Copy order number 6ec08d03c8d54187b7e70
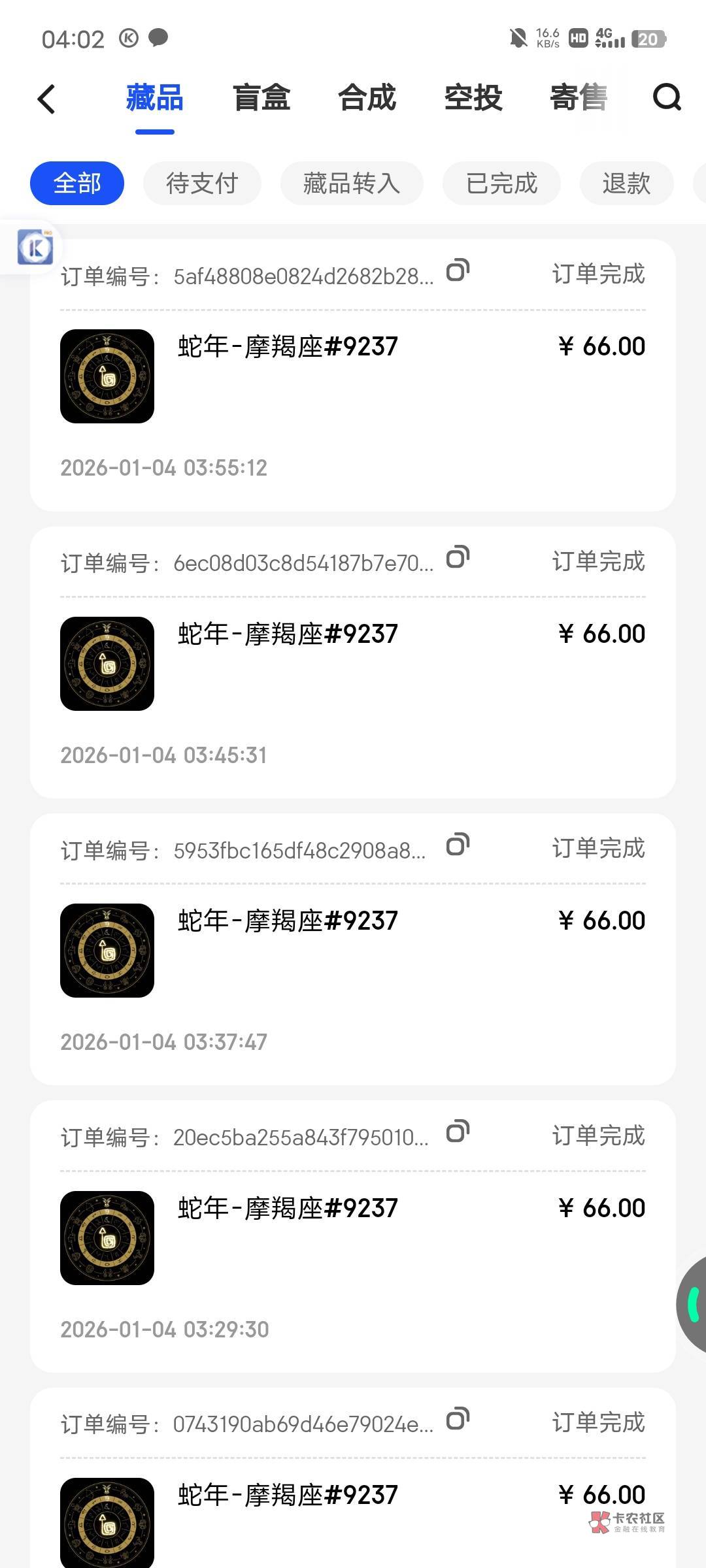Viewport: 706px width, 1568px height. coord(458,557)
